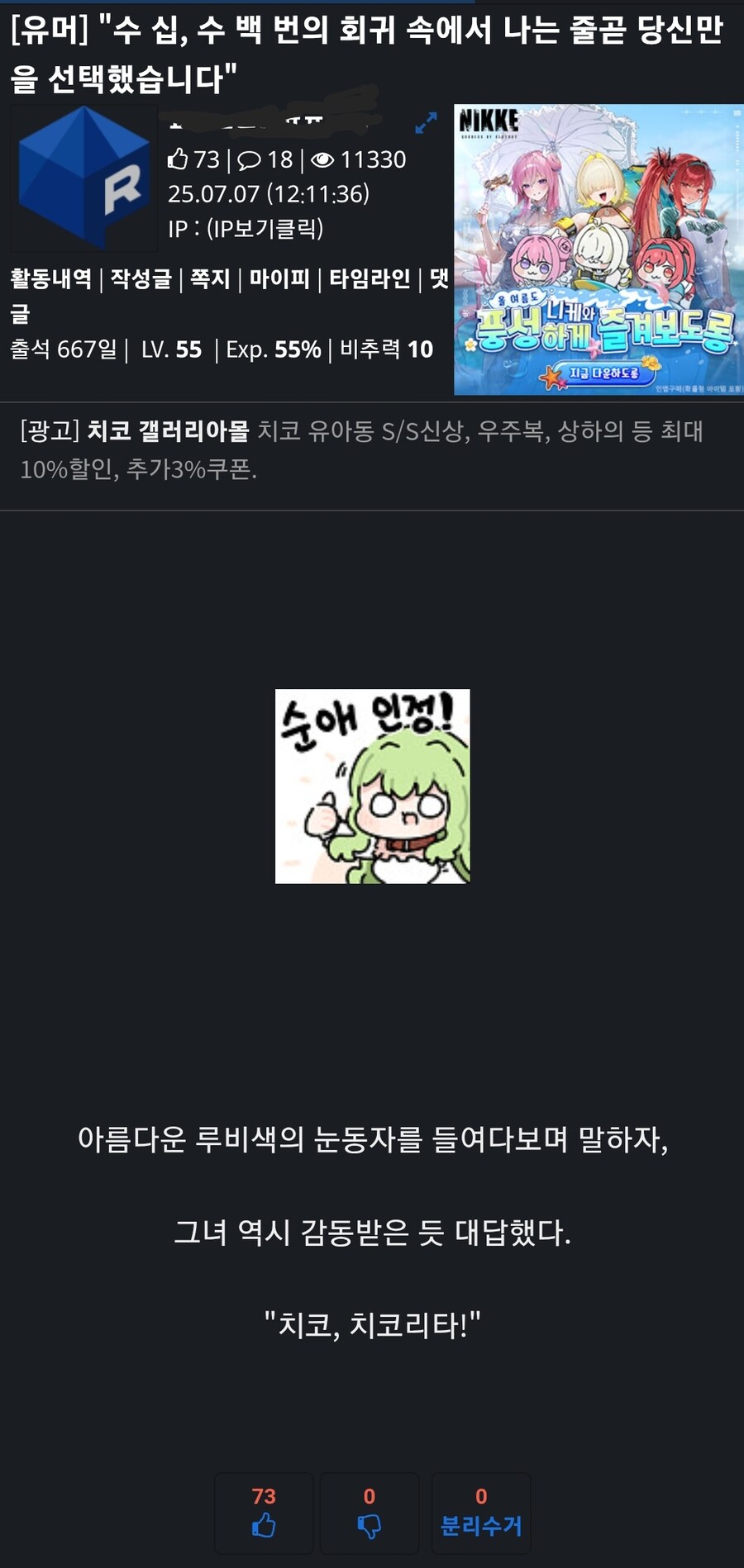Send a 쪽지 message to author
Viewport: 744px width, 1568px height.
(209, 279)
